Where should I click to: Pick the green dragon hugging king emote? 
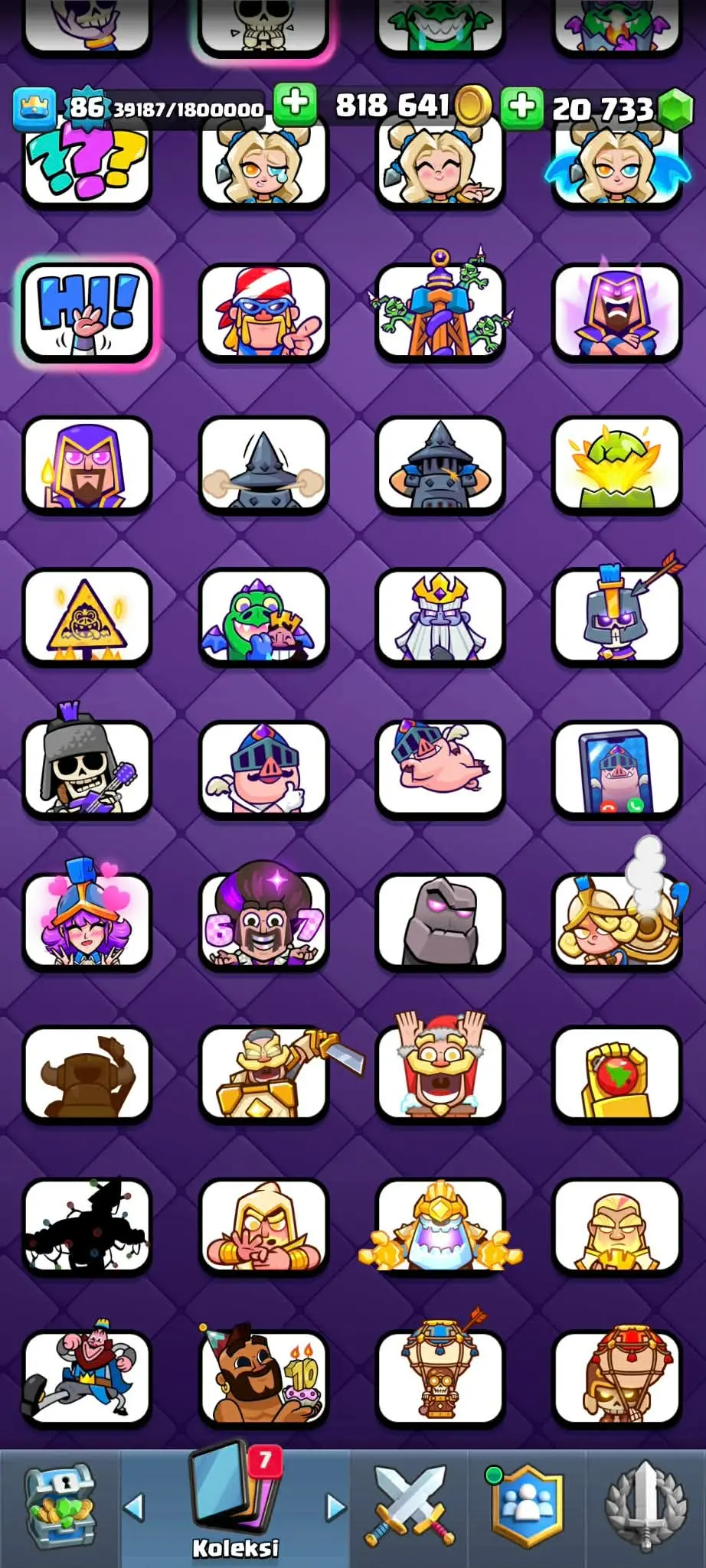pyautogui.click(x=263, y=617)
